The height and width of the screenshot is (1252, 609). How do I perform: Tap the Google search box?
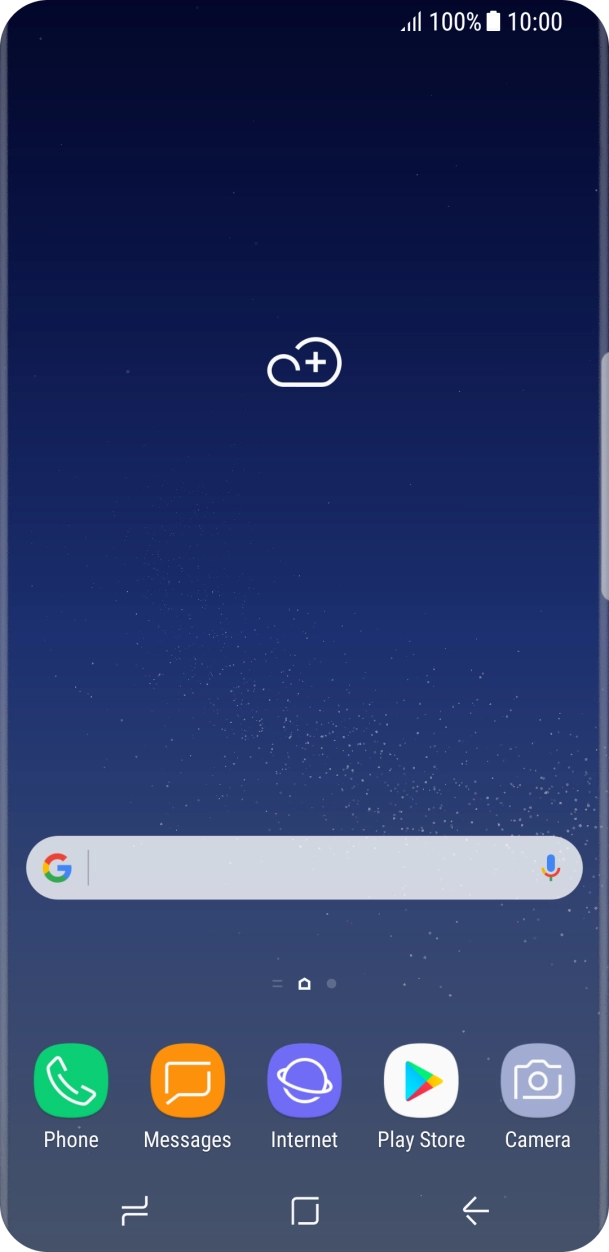point(300,868)
